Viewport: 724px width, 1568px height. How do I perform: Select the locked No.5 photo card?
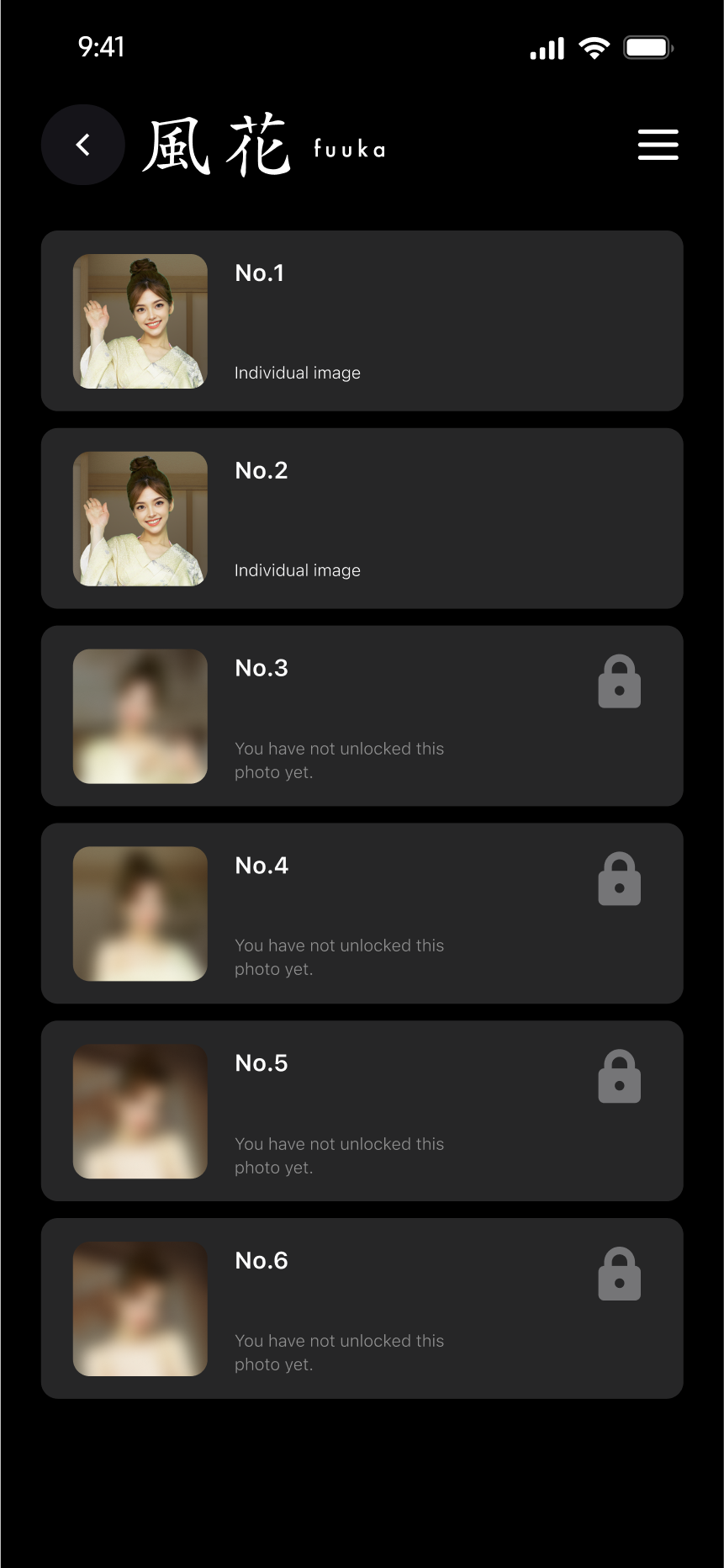362,1110
